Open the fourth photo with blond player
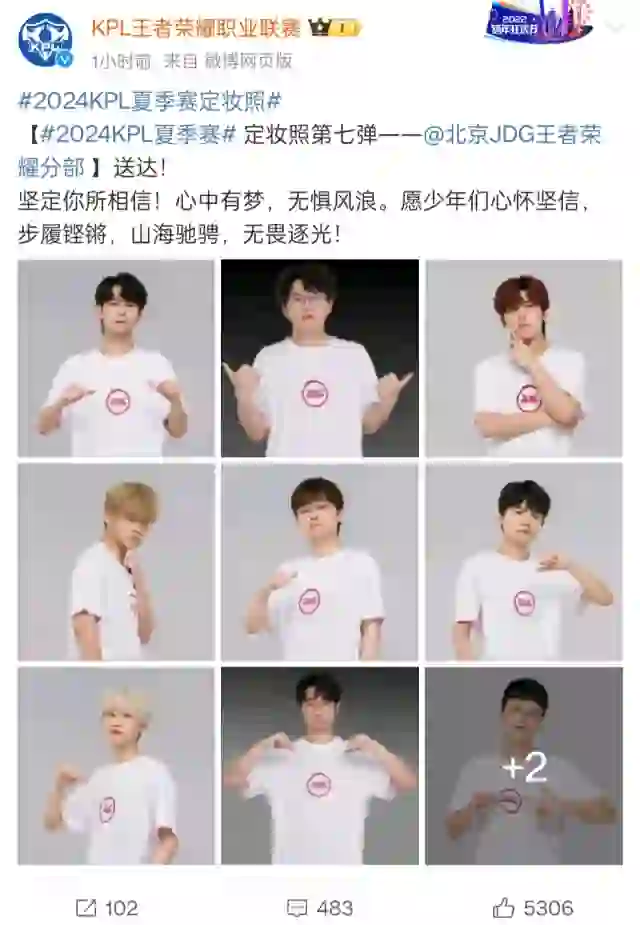Screen dimensions: 640x925 [x=116, y=562]
